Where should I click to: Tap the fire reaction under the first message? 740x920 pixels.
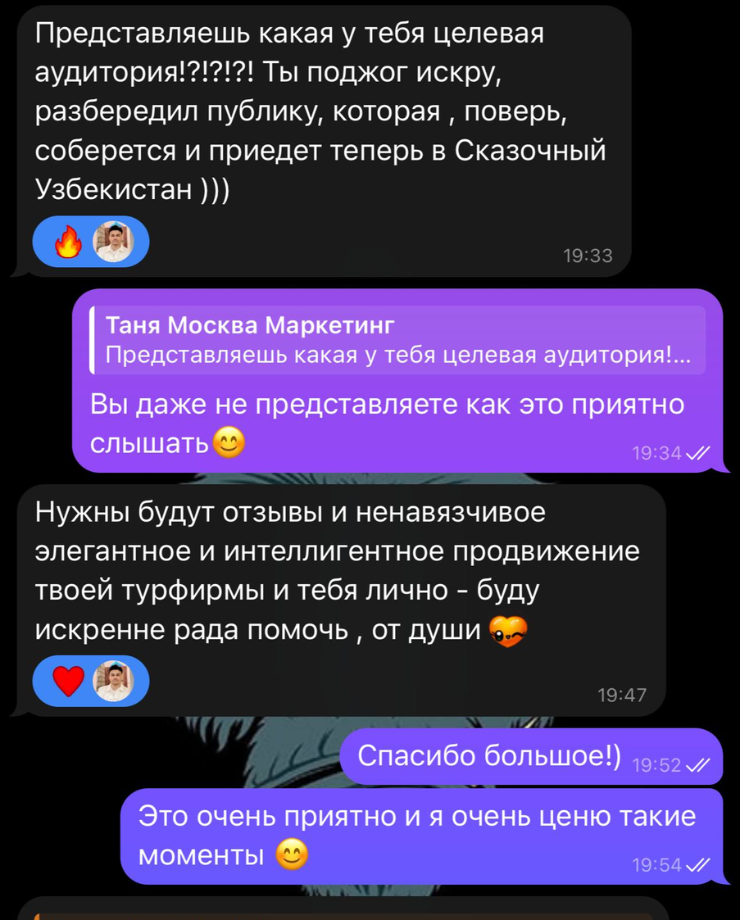pyautogui.click(x=90, y=243)
